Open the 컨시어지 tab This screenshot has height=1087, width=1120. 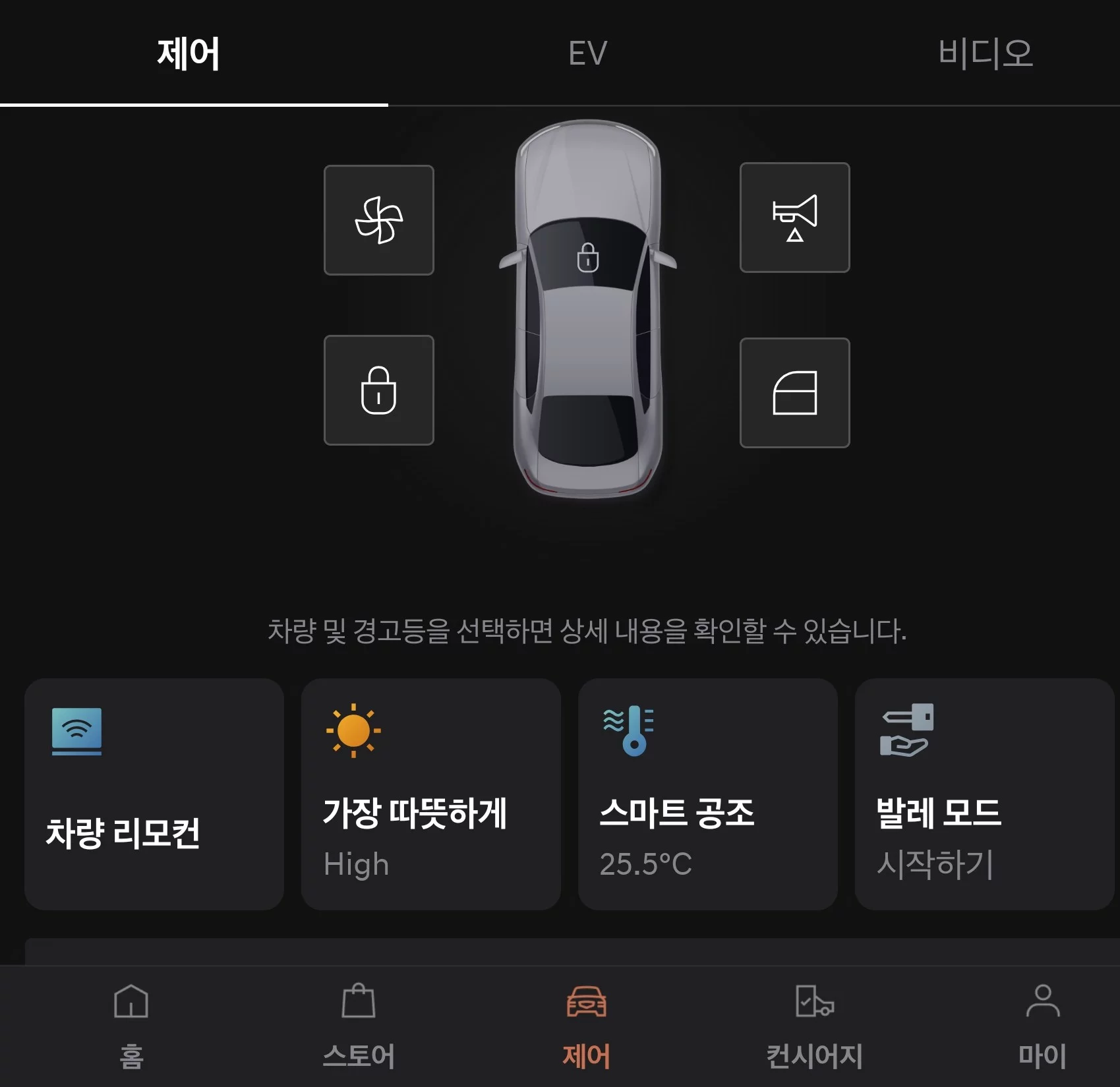tap(814, 1026)
